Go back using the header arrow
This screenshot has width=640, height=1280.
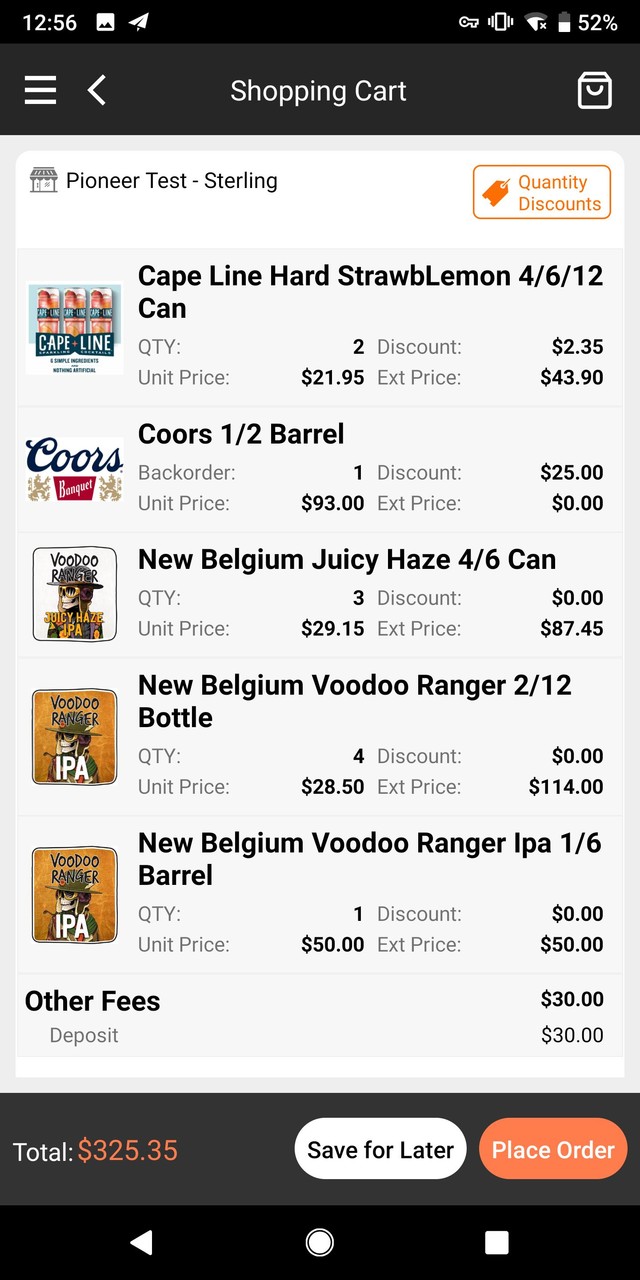97,91
